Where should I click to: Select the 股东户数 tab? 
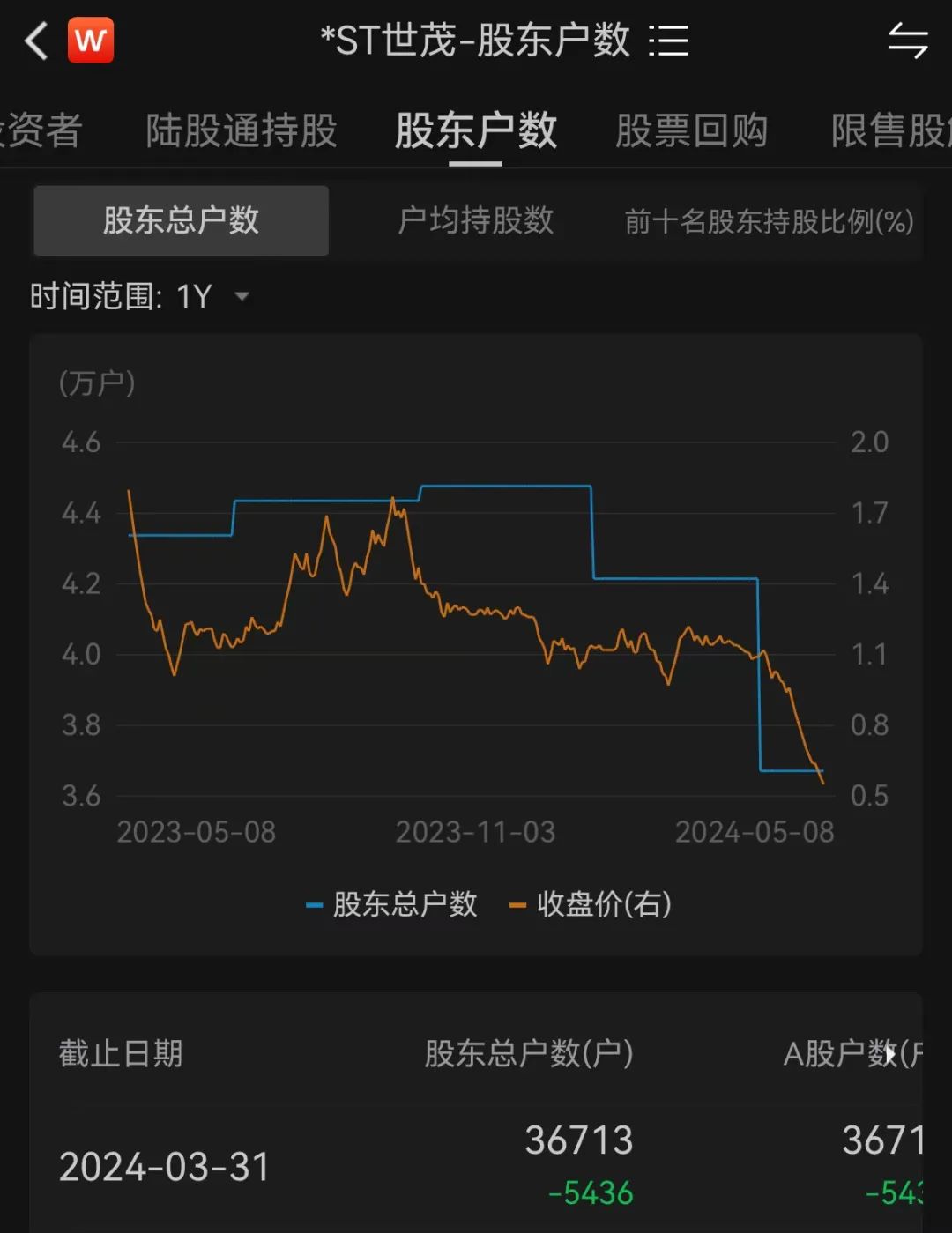click(476, 131)
